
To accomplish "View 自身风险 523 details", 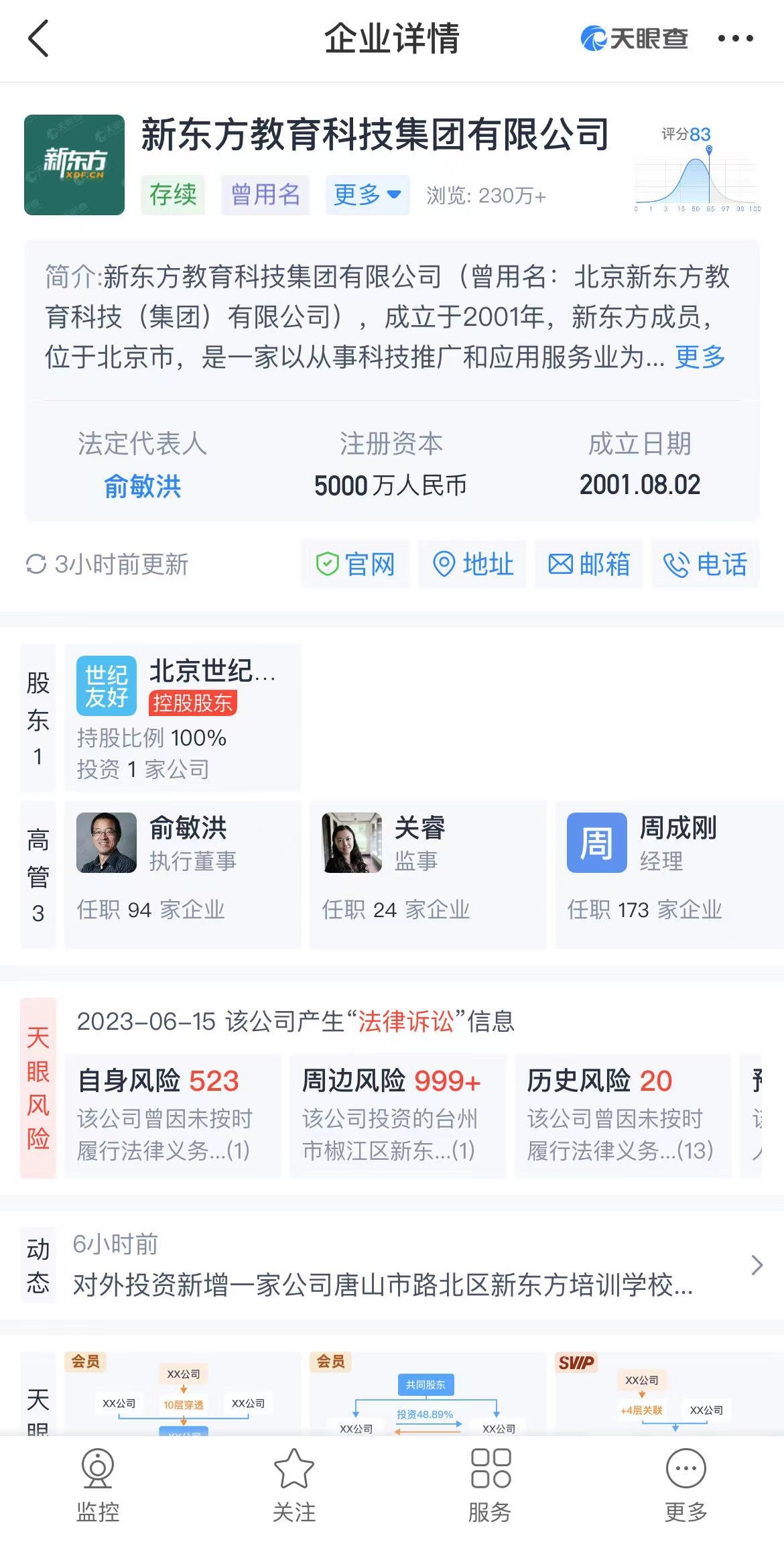I will pyautogui.click(x=173, y=1115).
